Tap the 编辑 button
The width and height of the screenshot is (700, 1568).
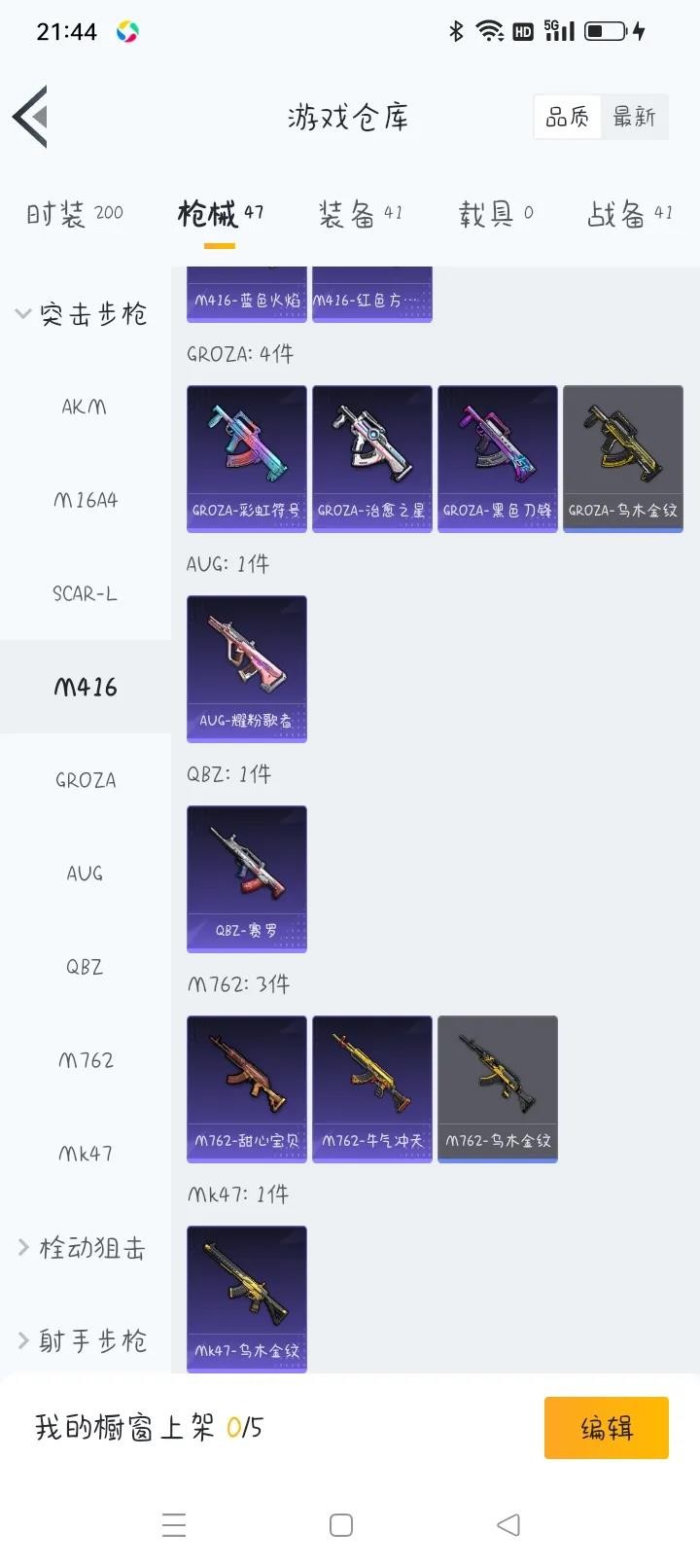606,1428
